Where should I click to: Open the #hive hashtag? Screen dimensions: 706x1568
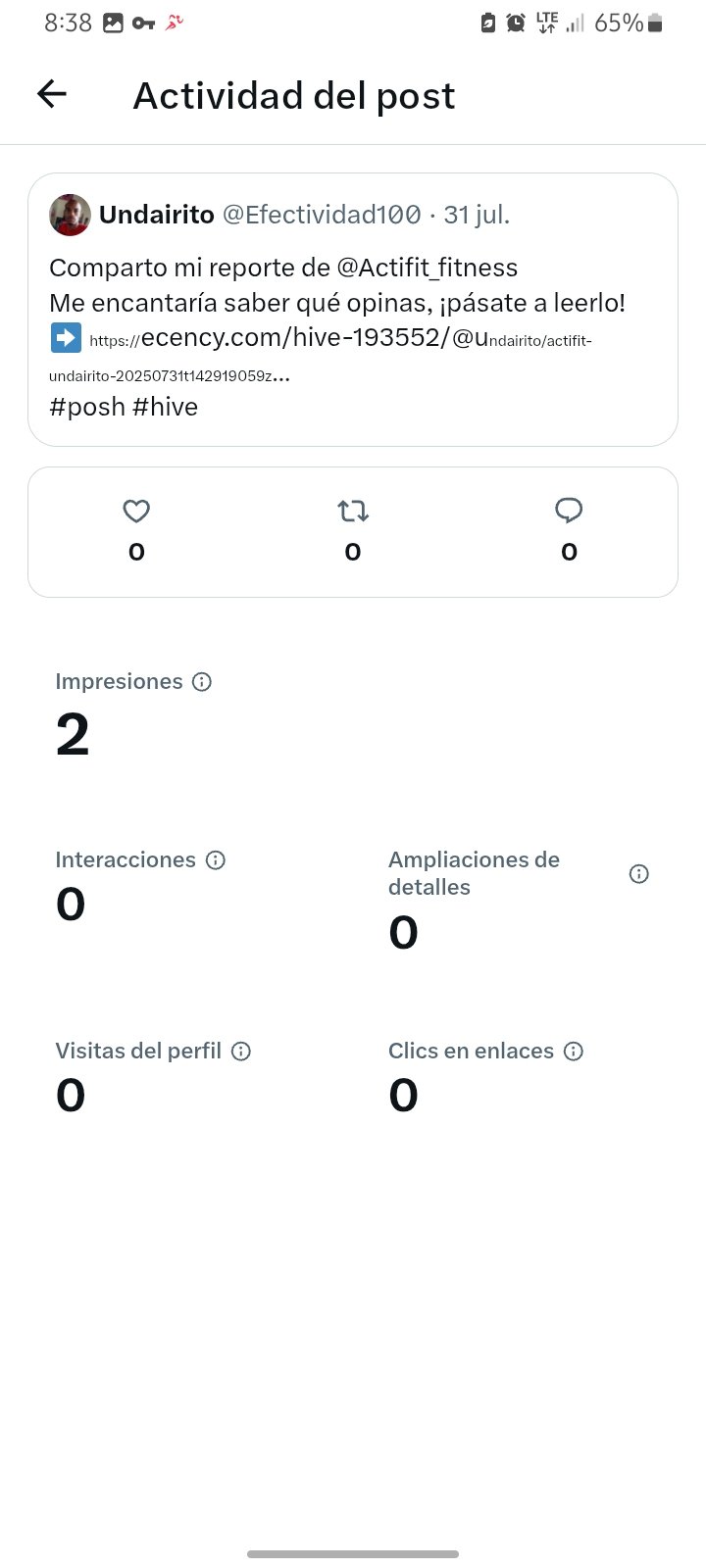pos(165,407)
